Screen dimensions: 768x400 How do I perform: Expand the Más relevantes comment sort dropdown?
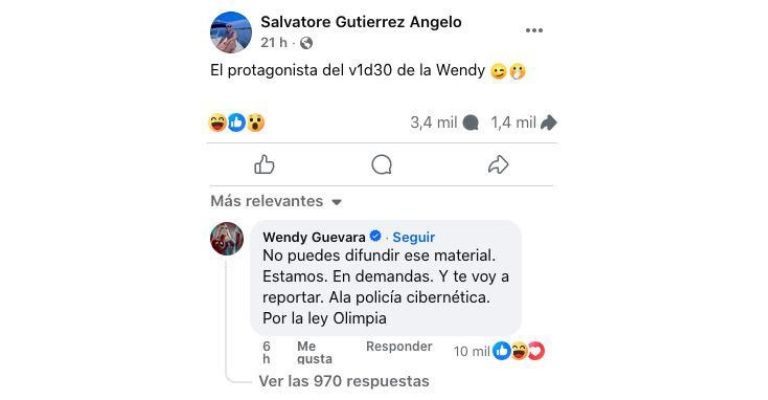pos(276,201)
